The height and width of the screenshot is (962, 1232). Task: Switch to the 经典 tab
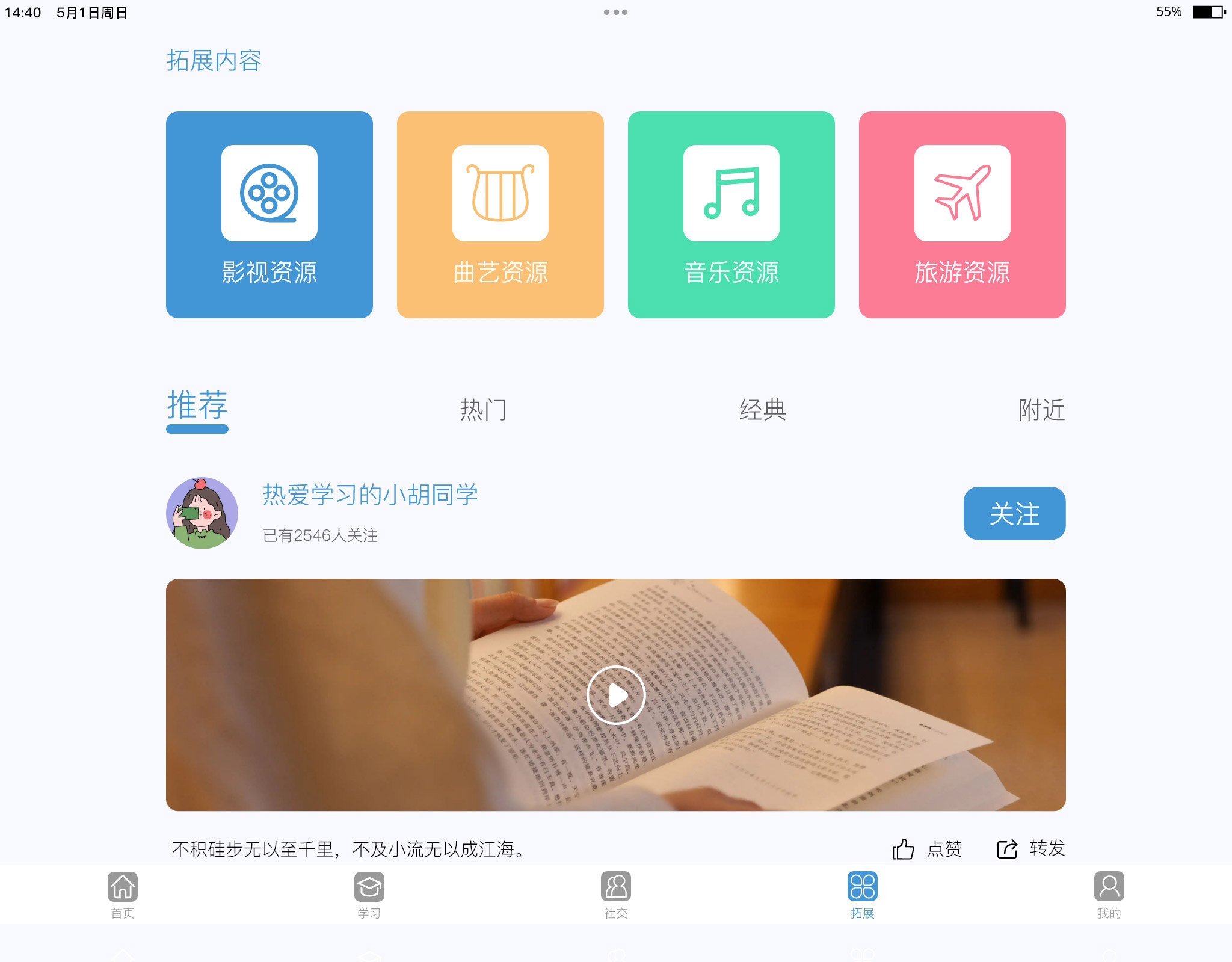762,410
